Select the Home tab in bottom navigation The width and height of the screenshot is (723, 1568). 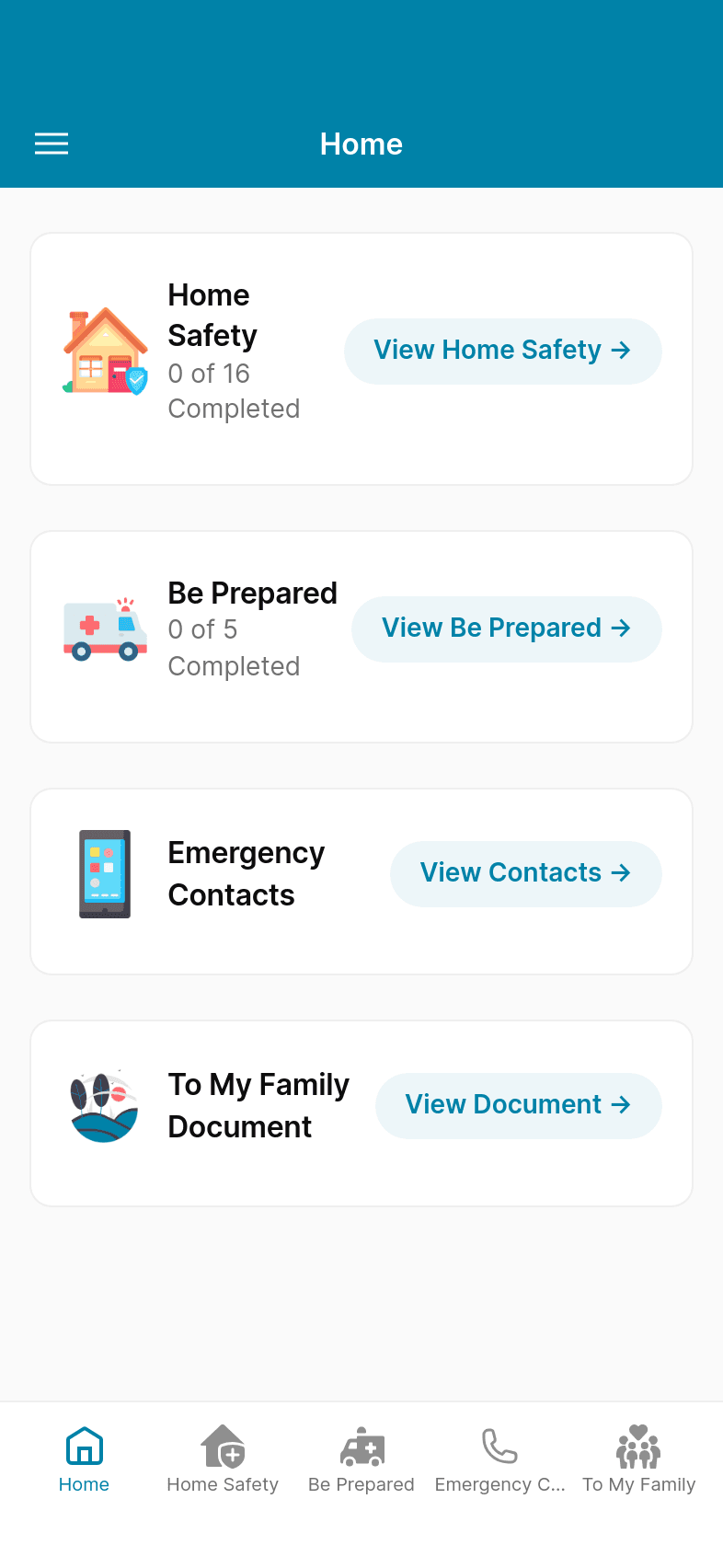tap(84, 1459)
